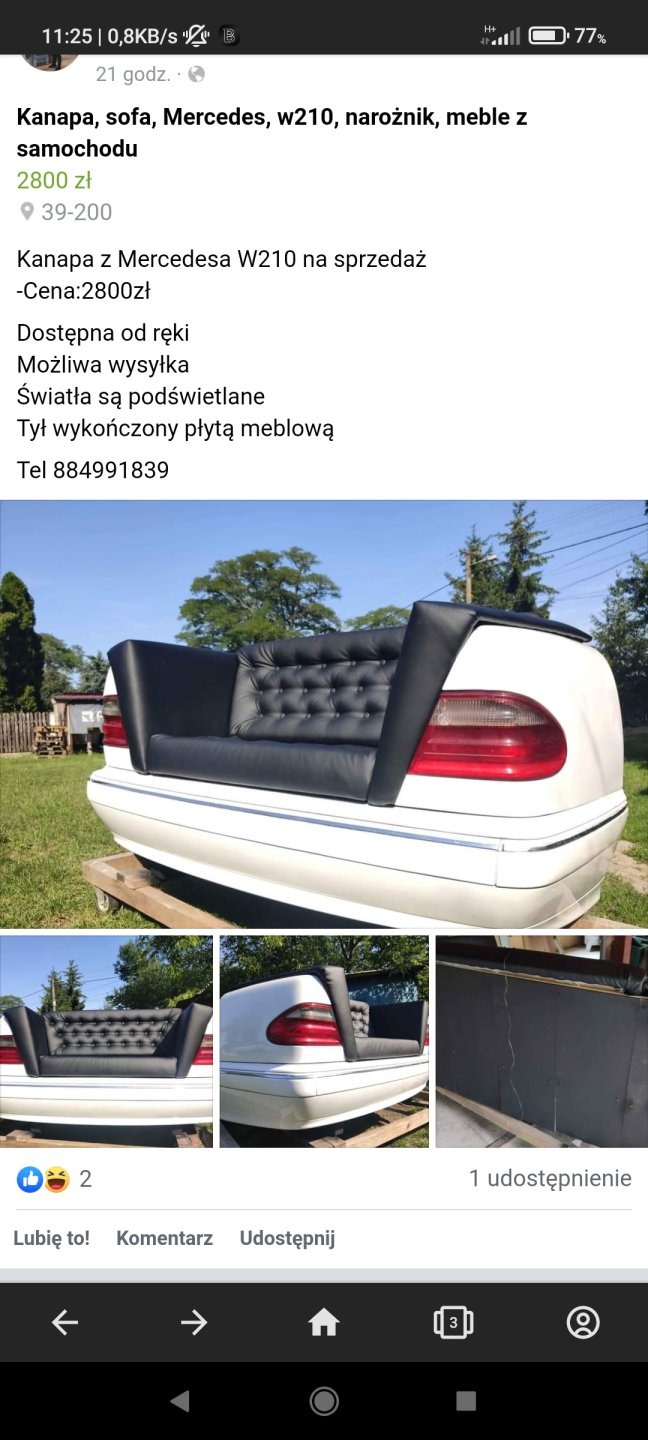The image size is (648, 1440).
Task: Open the 1 udostępnienie shares list
Action: coord(550,1179)
